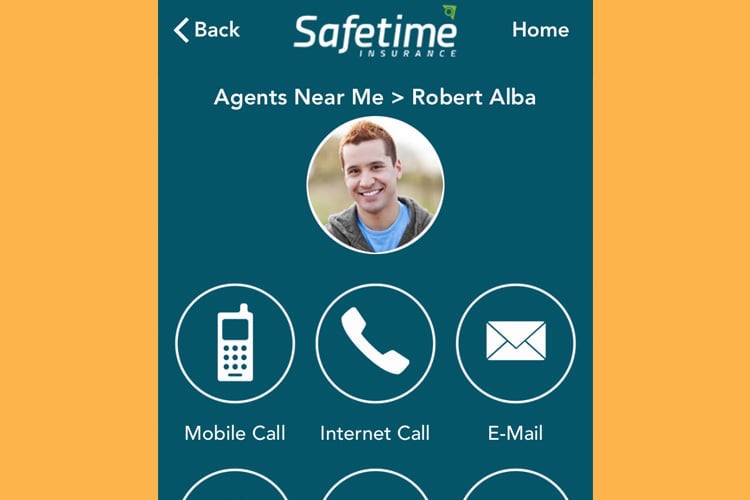This screenshot has width=750, height=500.
Task: Start a Mobile Call with Robert Alba
Action: tap(235, 343)
